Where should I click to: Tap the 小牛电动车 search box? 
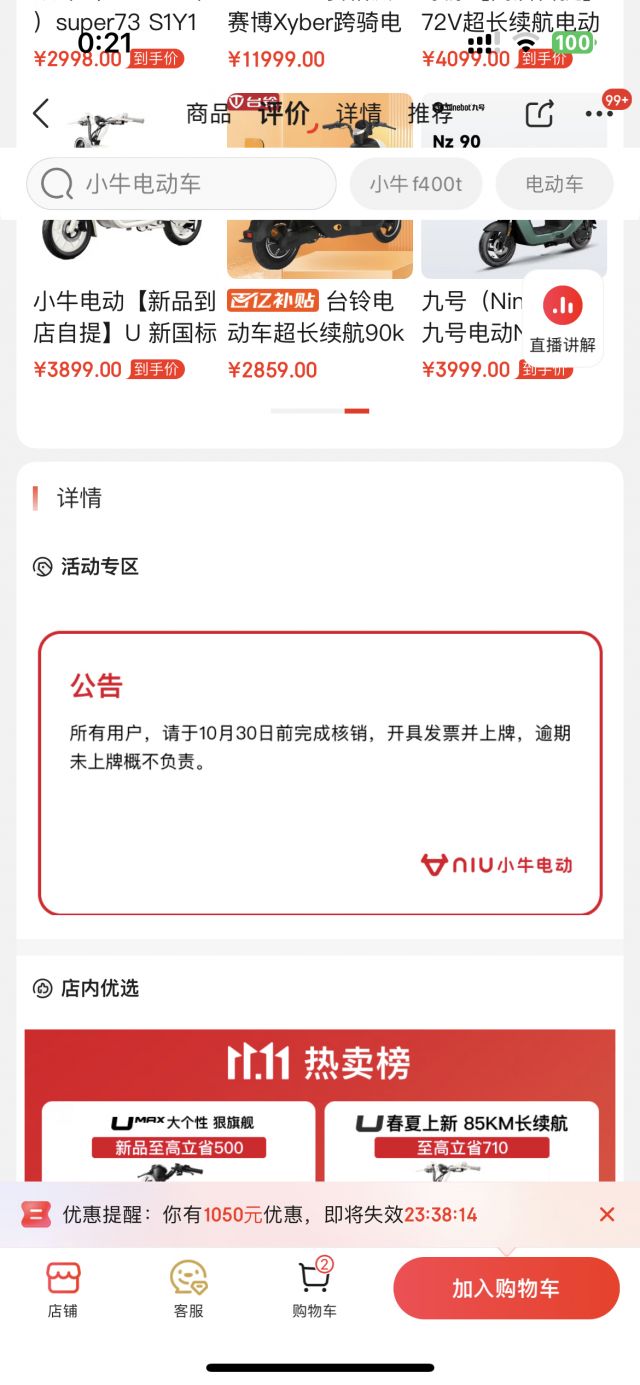tap(182, 184)
